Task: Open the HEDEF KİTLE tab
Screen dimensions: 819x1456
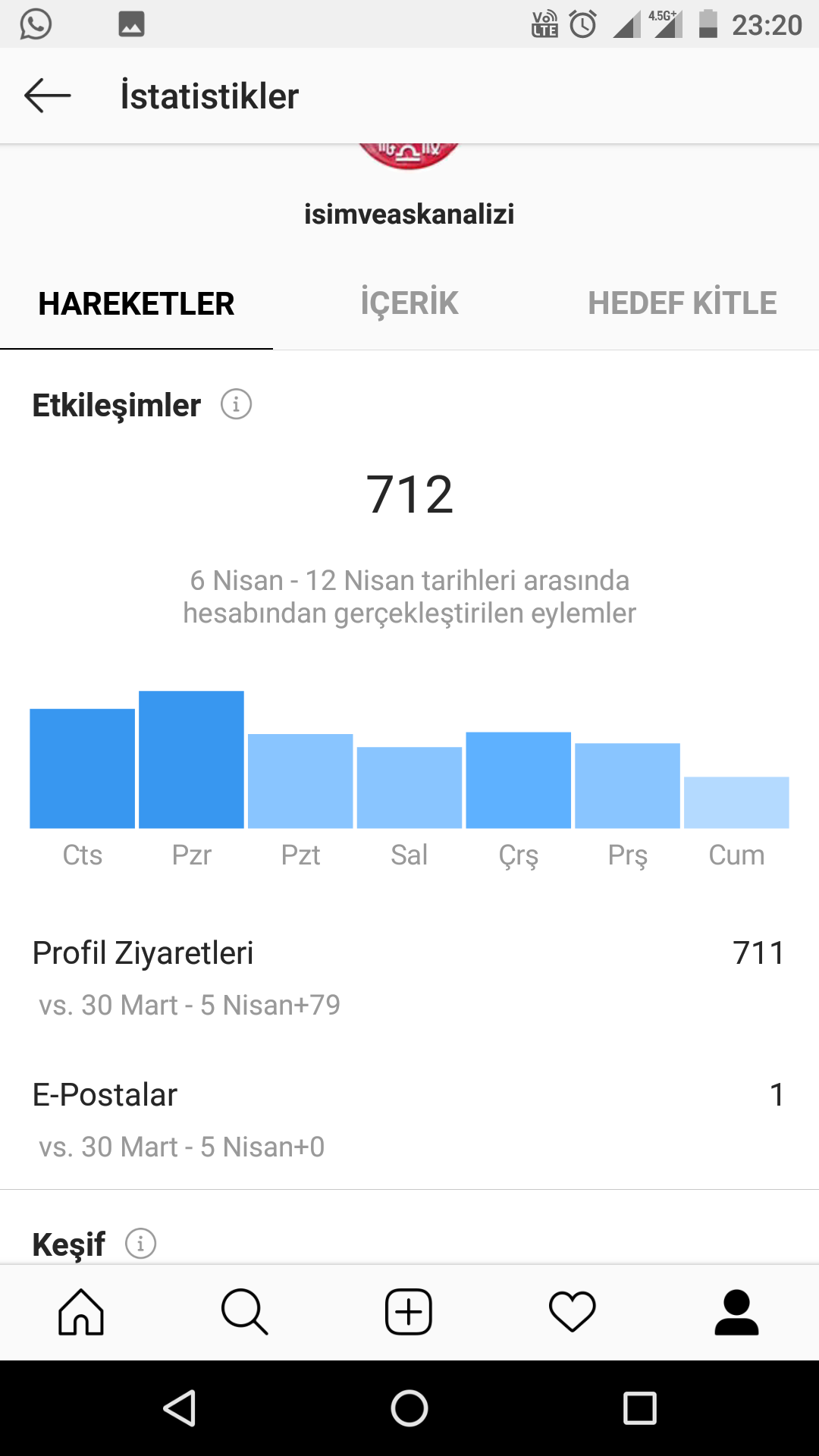Action: [x=682, y=303]
